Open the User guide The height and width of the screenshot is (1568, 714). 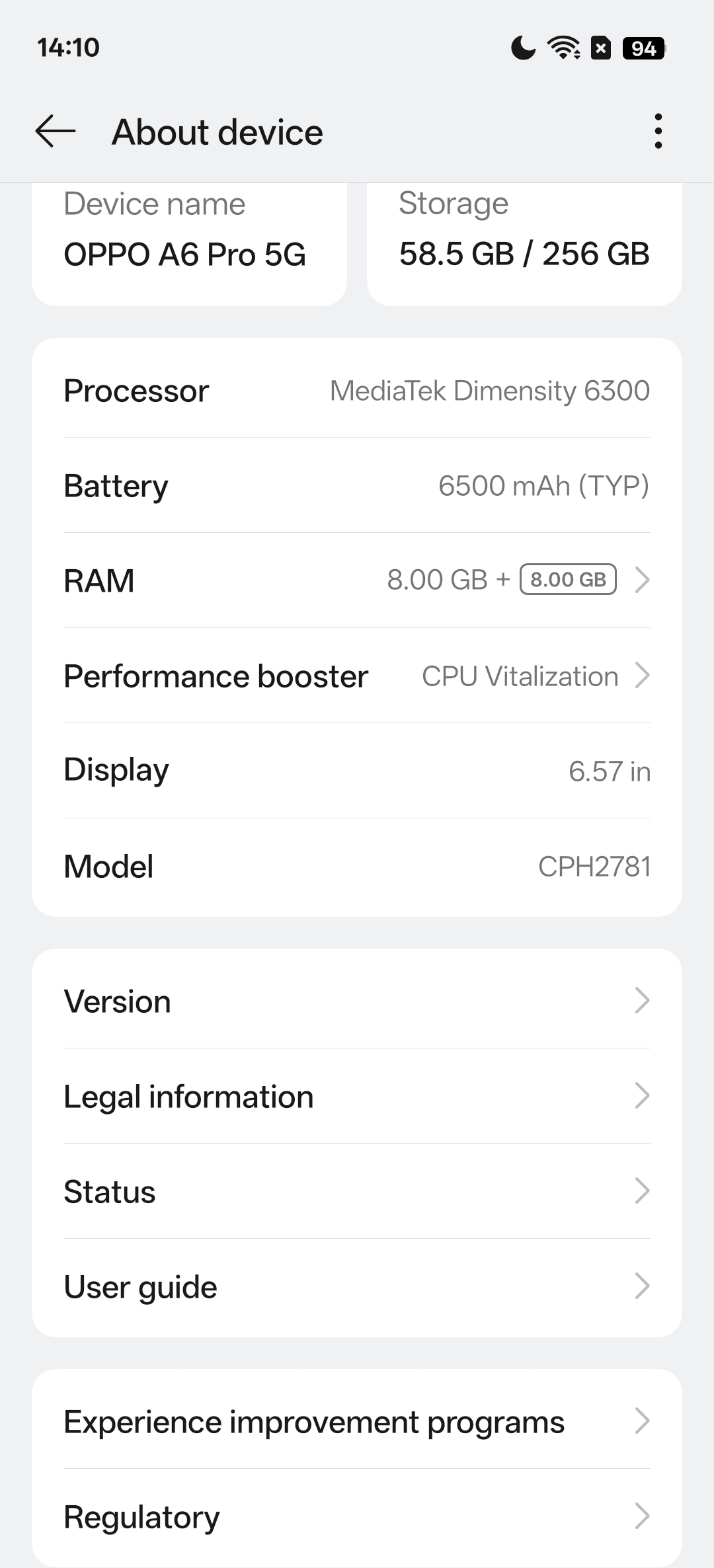point(357,1286)
